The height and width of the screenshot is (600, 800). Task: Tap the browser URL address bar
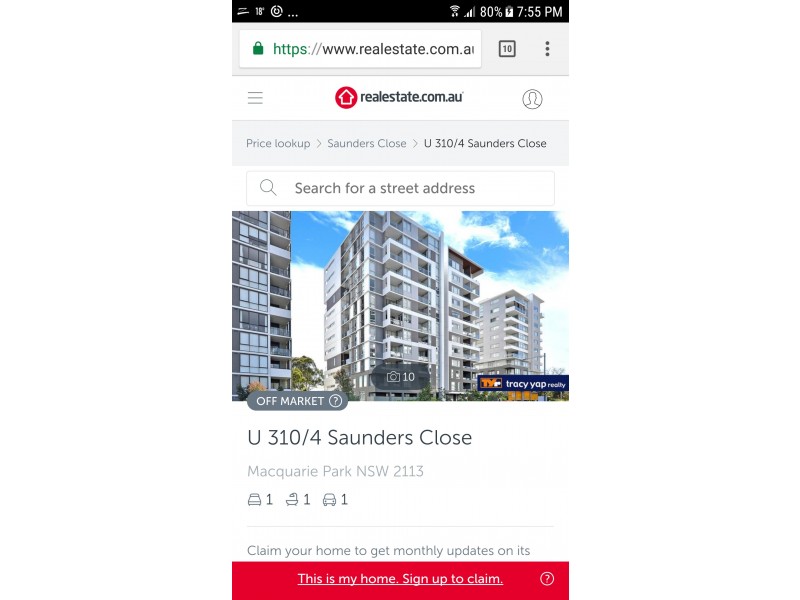(x=360, y=49)
